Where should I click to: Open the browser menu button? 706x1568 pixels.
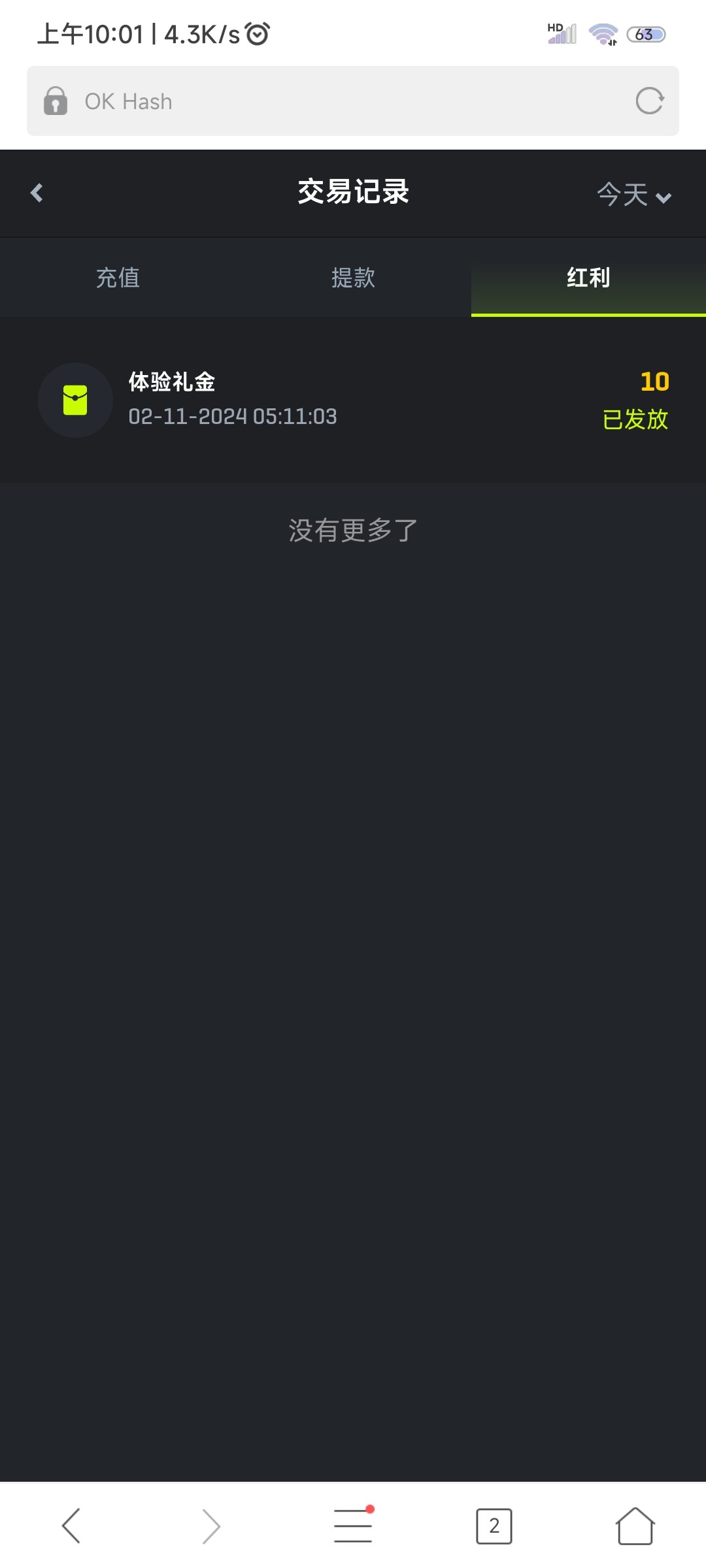click(x=353, y=1526)
